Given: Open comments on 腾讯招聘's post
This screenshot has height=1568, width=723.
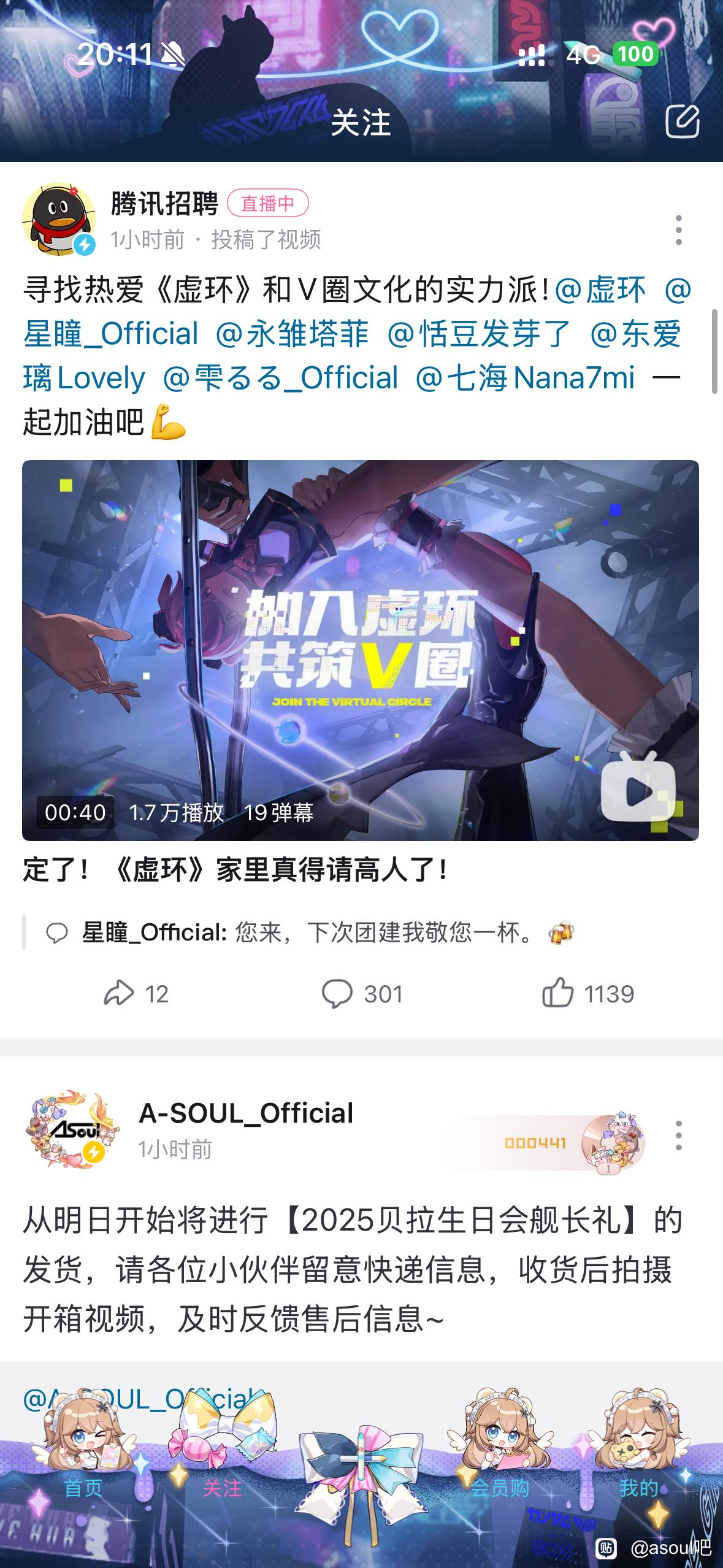Looking at the screenshot, I should (362, 994).
